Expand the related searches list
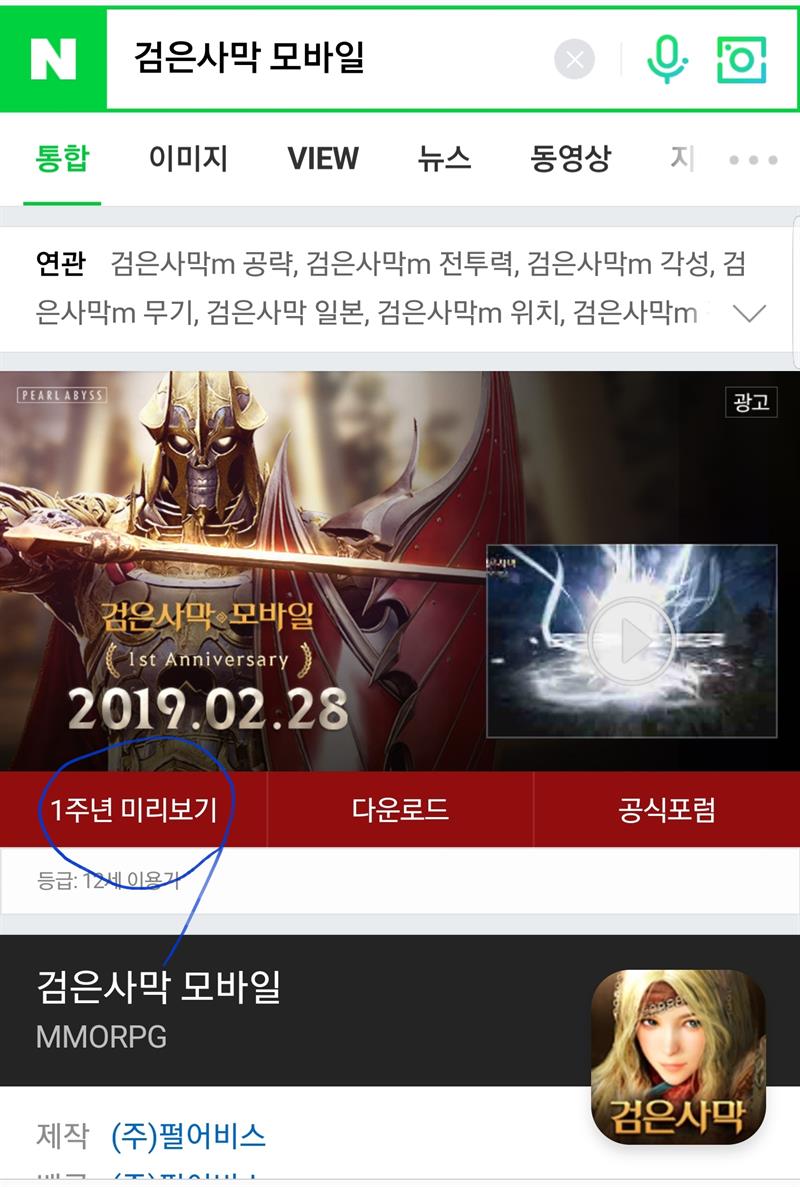800x1187 pixels. point(749,314)
